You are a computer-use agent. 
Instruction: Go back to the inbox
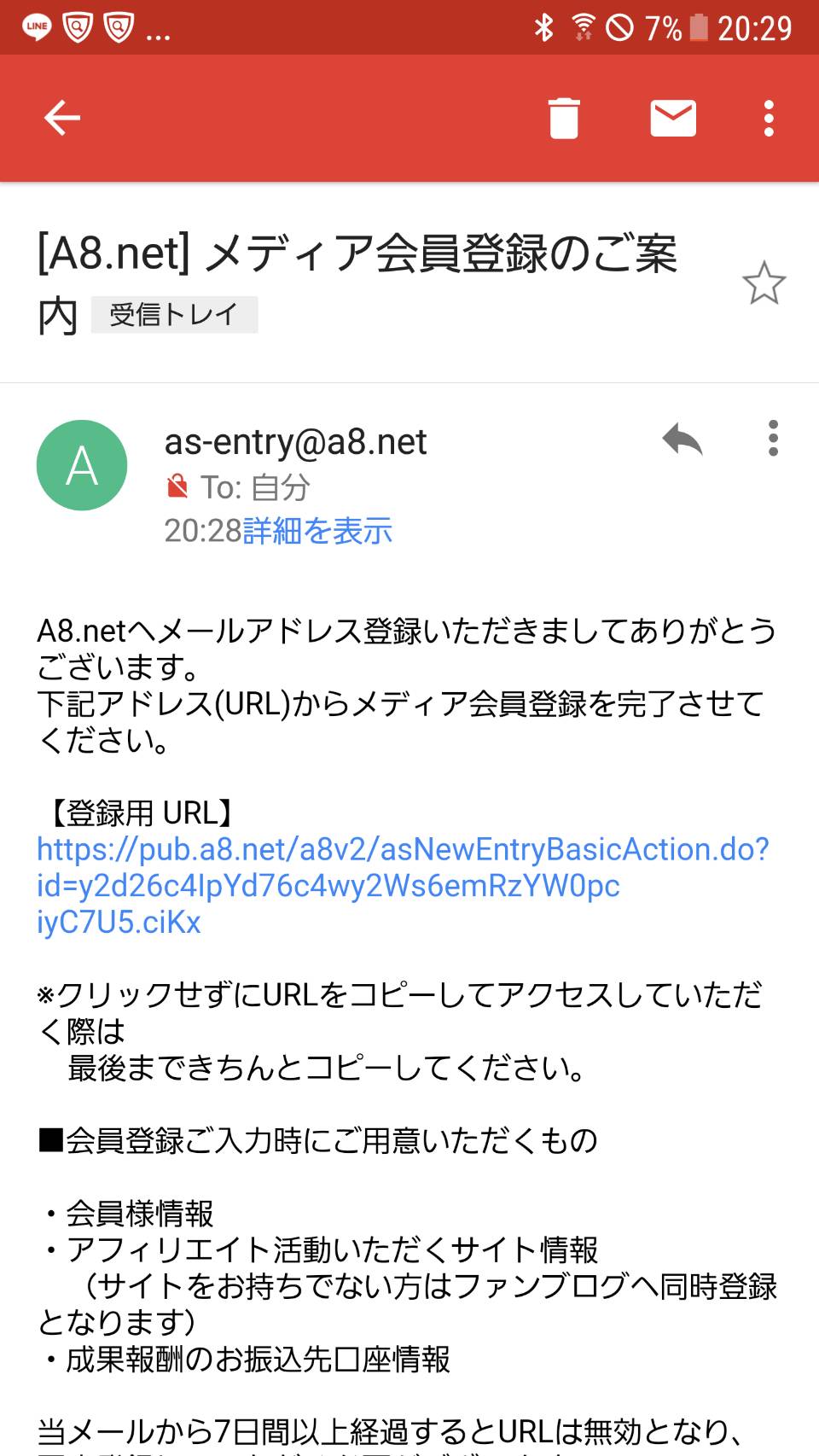tap(62, 118)
